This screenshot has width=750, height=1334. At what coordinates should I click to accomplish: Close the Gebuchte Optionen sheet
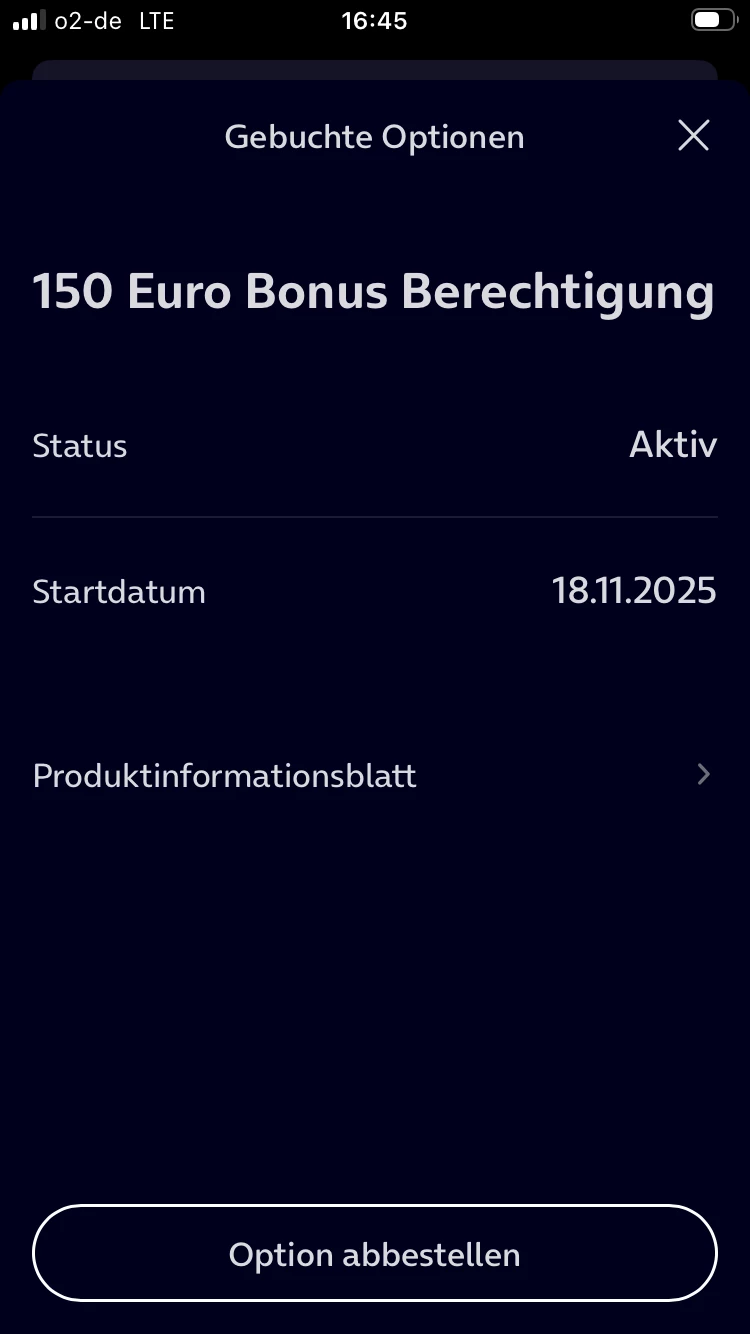(693, 136)
